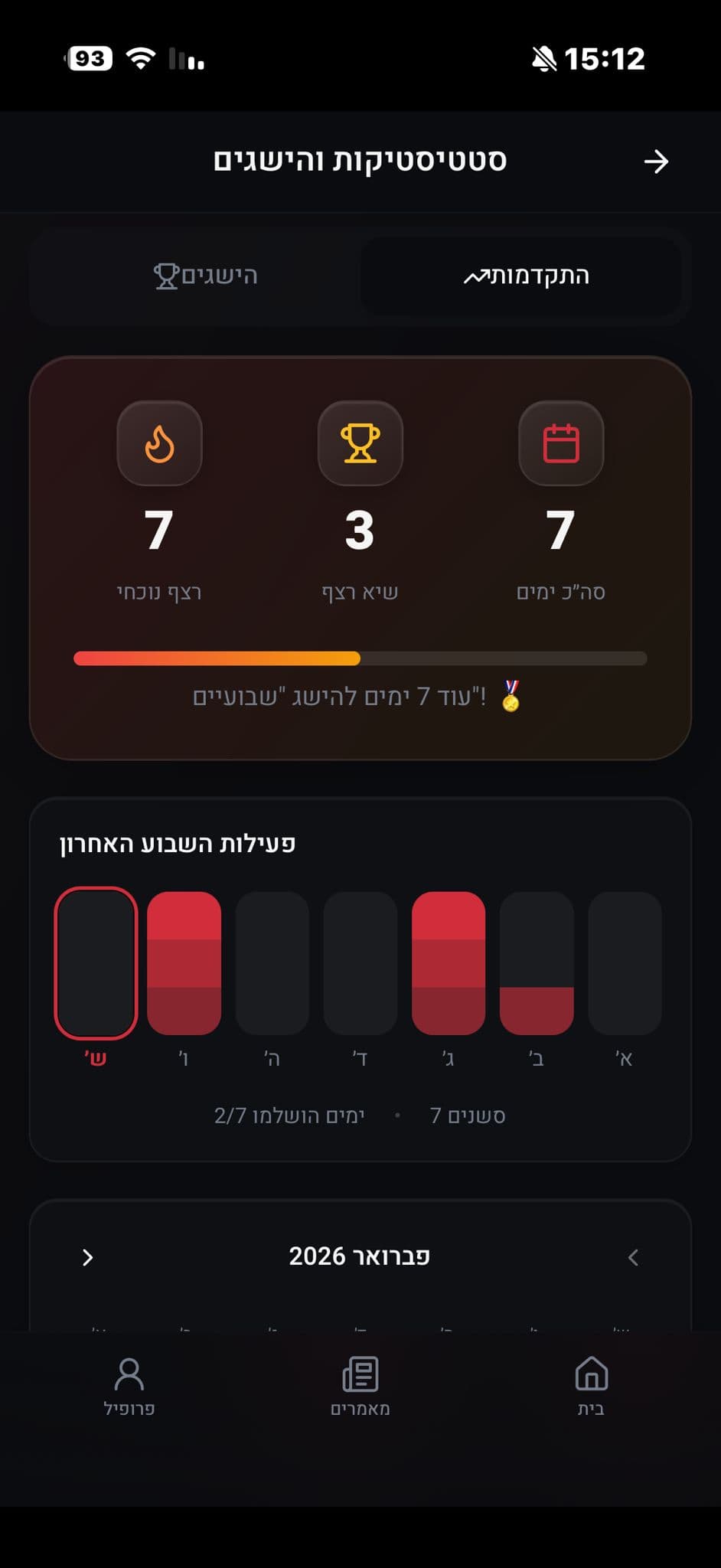Select the flame streak icon

pos(160,444)
